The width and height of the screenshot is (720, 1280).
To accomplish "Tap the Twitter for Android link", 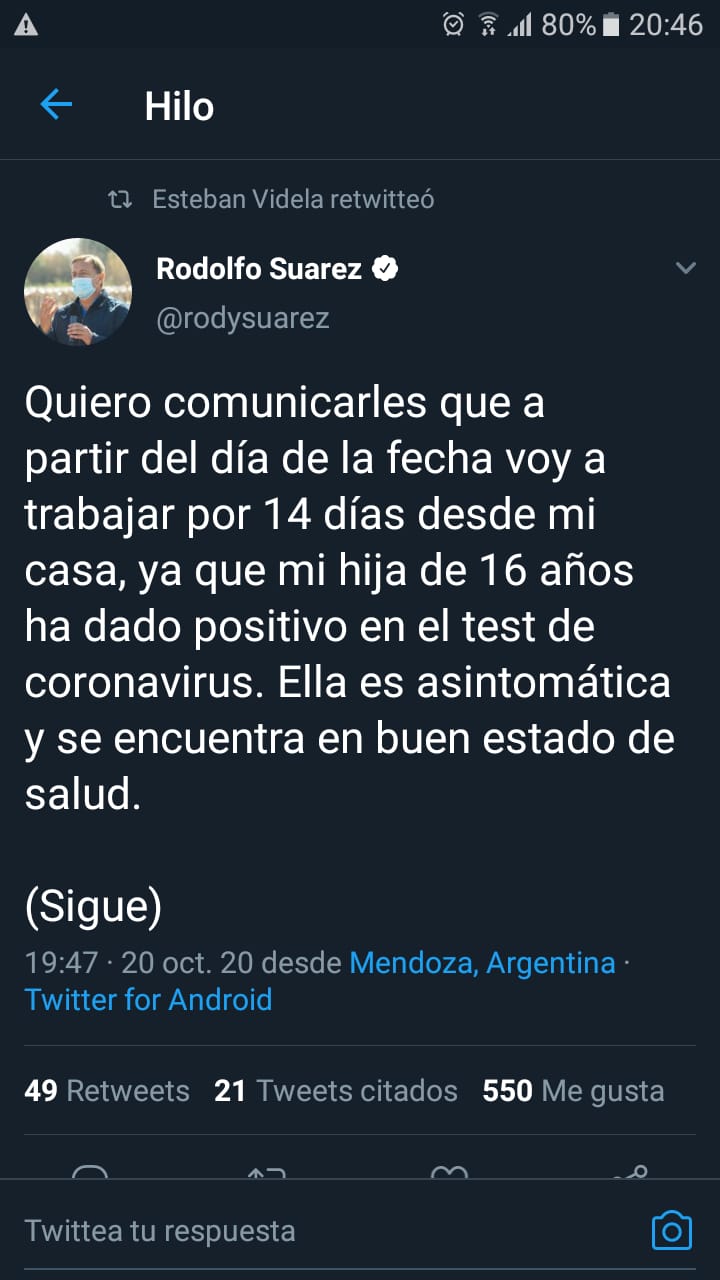I will click(148, 999).
